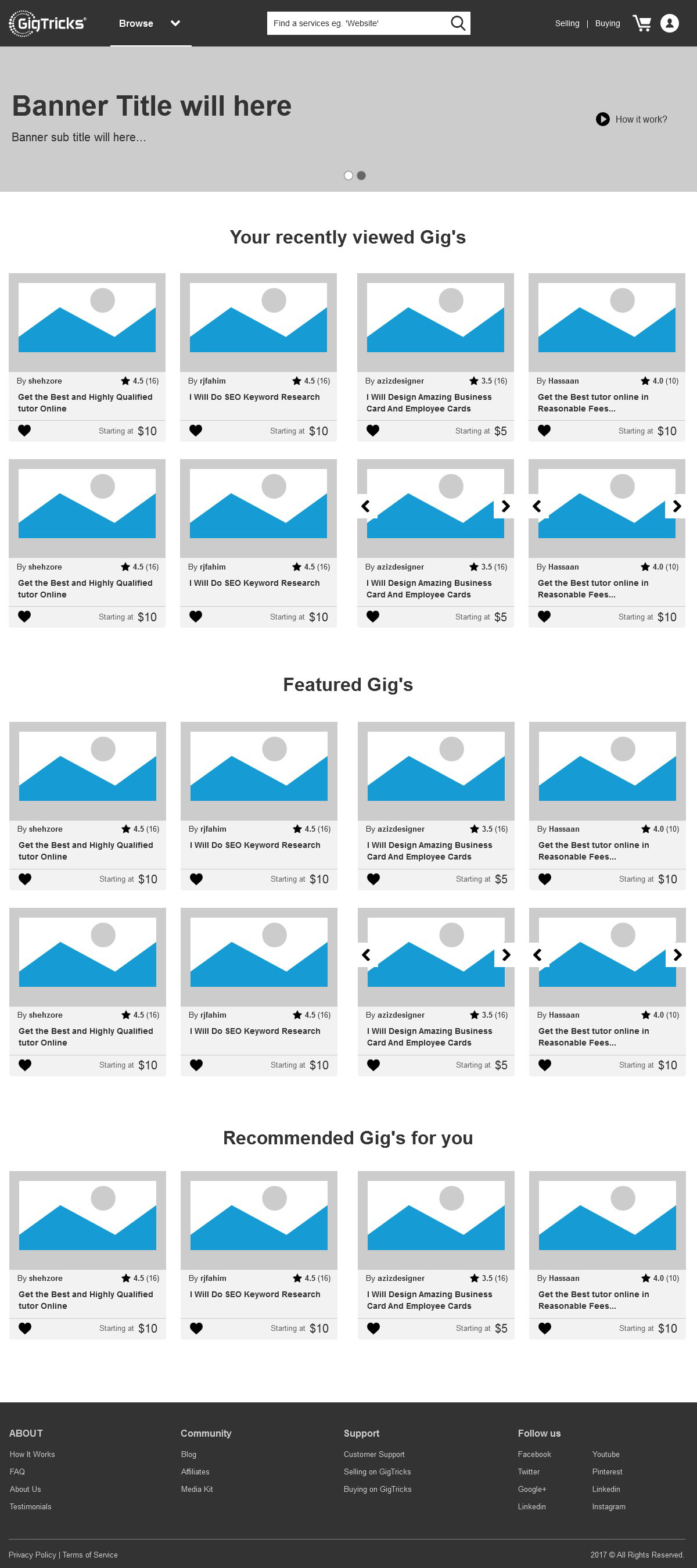
Task: Open the Affiliates link in Community
Action: (195, 1471)
